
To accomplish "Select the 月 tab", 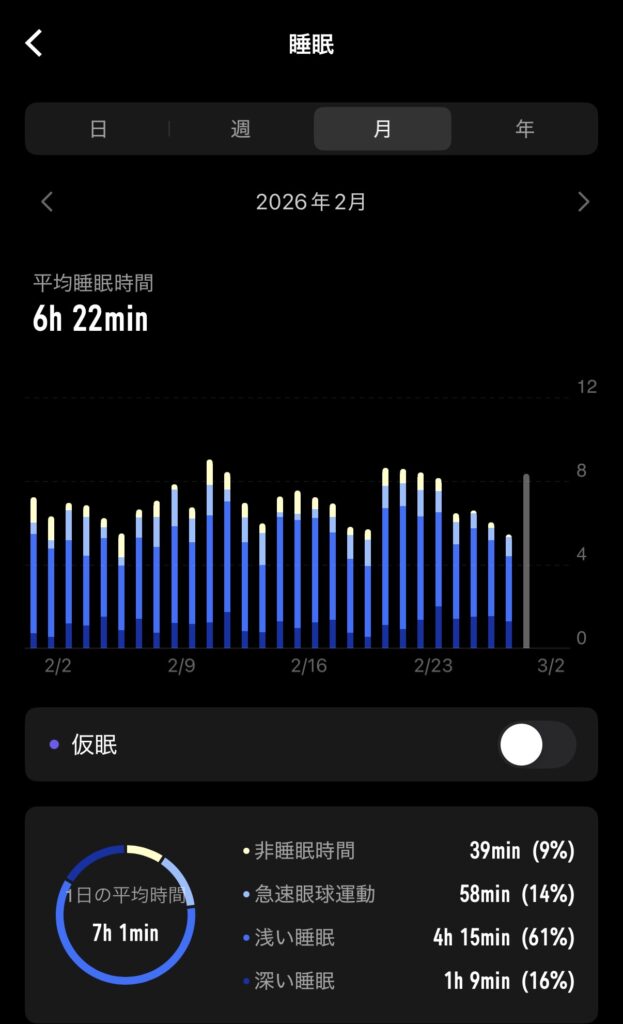I will (x=382, y=129).
